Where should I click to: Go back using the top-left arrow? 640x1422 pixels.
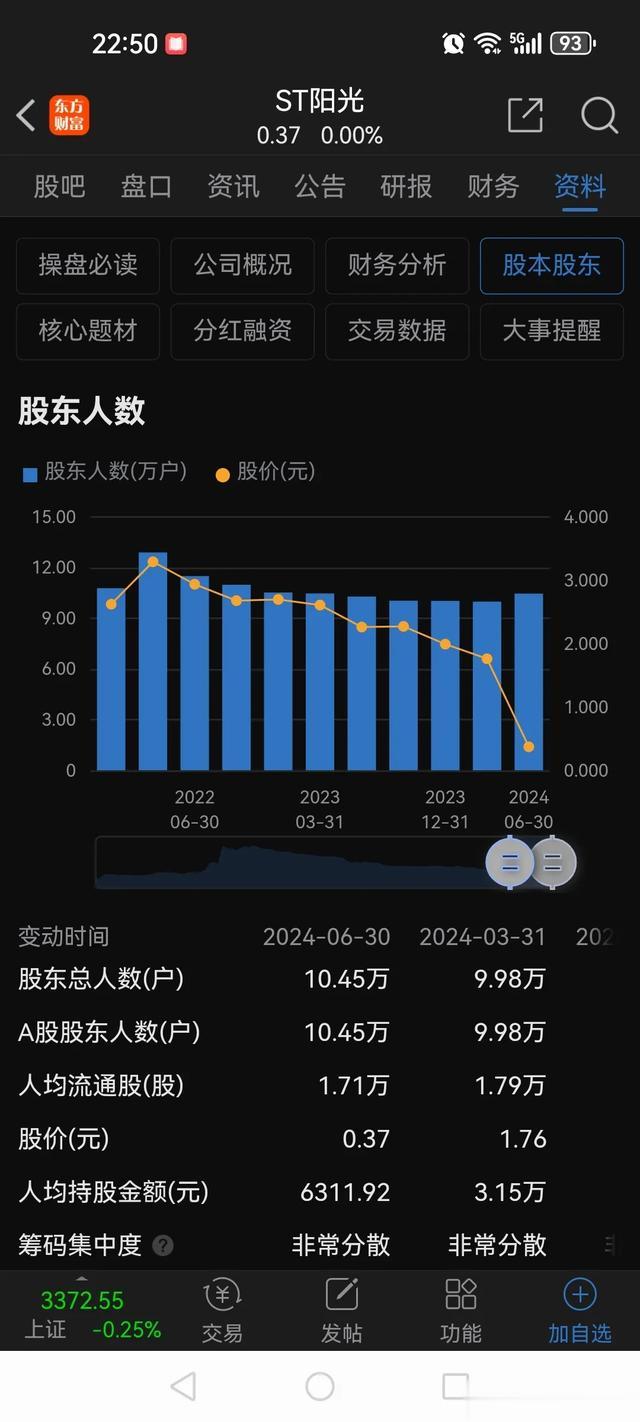click(27, 115)
